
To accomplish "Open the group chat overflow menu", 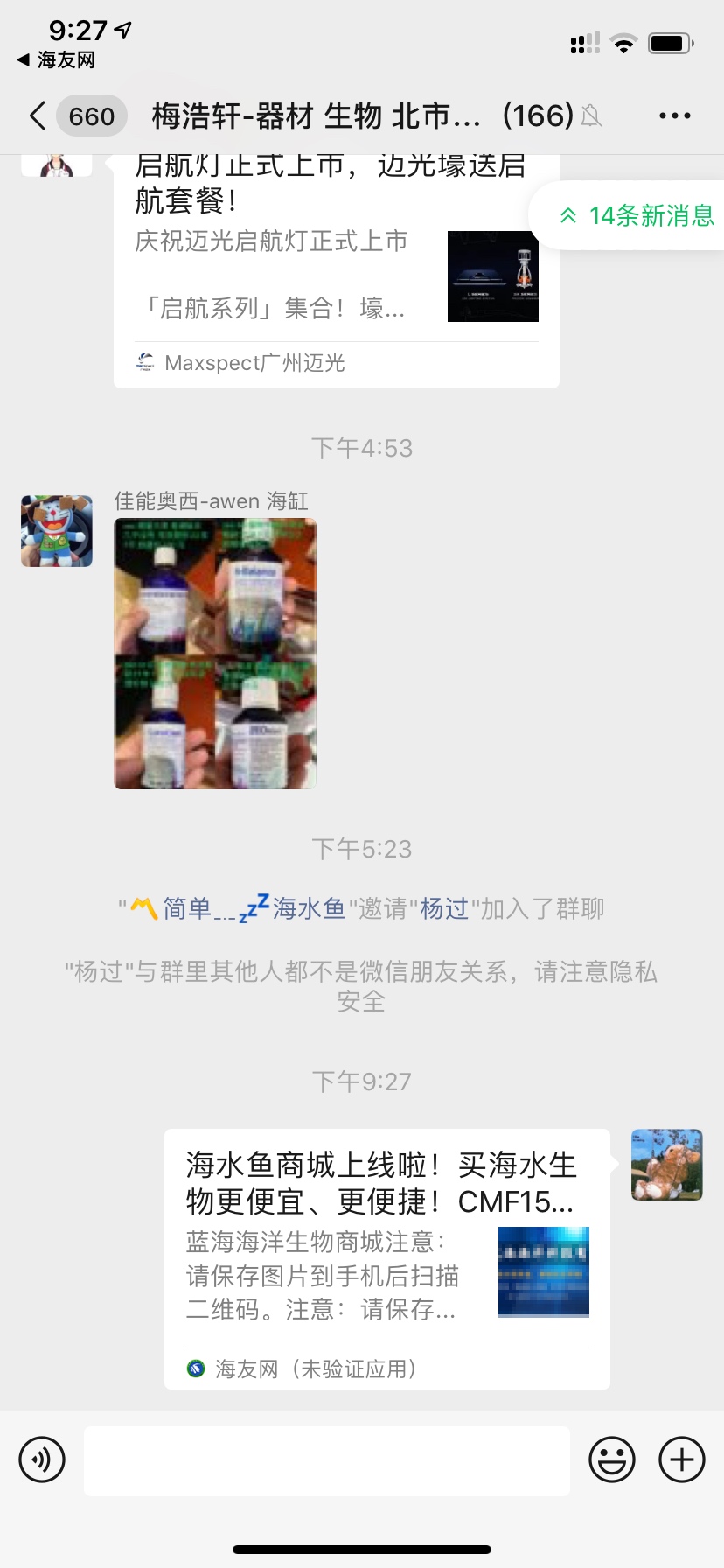I will 674,115.
